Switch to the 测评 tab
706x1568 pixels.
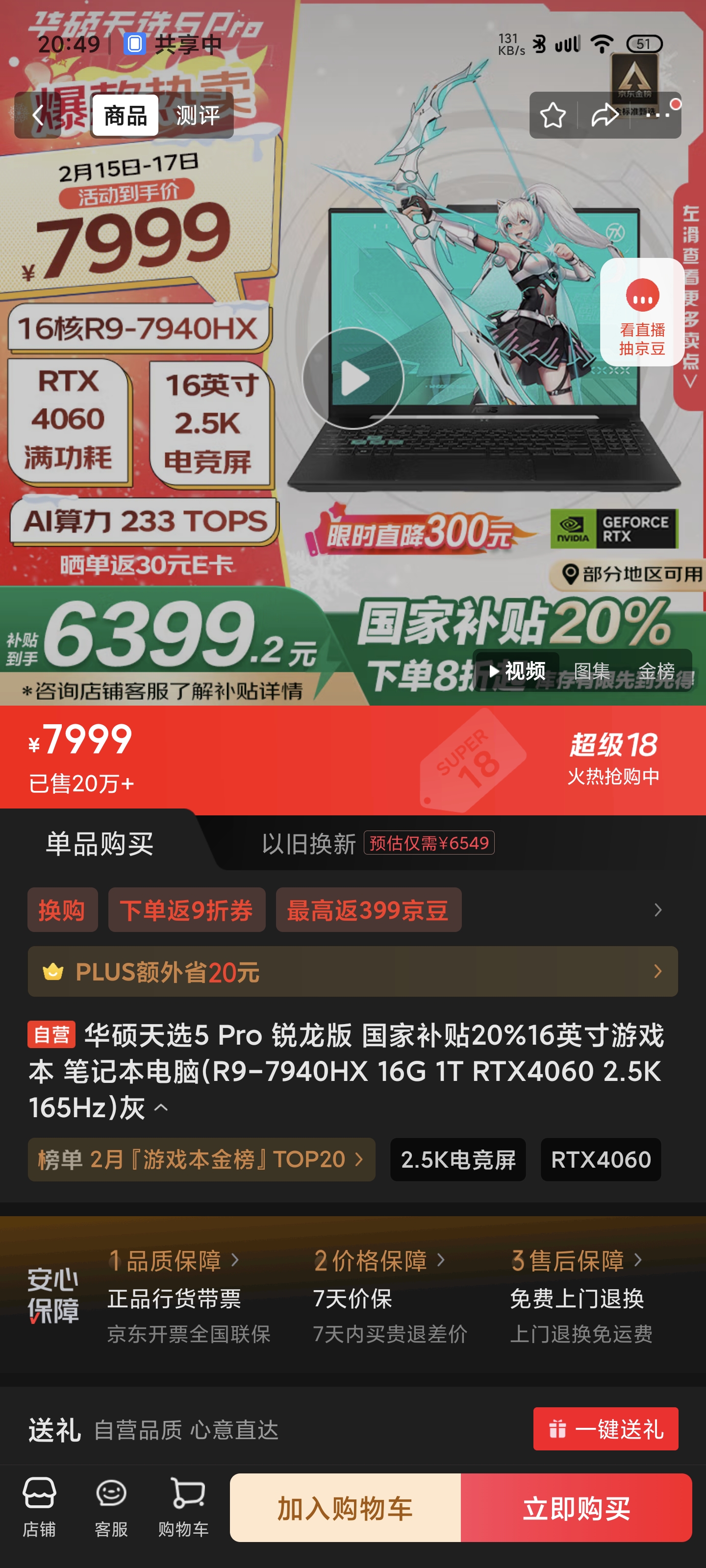pyautogui.click(x=198, y=115)
